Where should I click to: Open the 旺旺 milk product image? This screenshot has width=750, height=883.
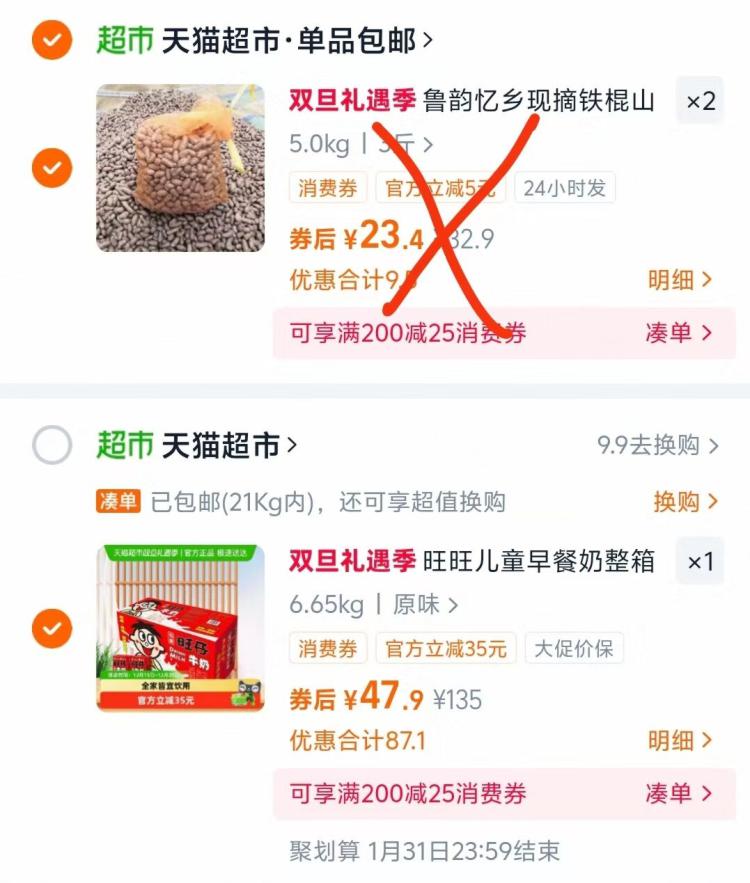point(180,628)
